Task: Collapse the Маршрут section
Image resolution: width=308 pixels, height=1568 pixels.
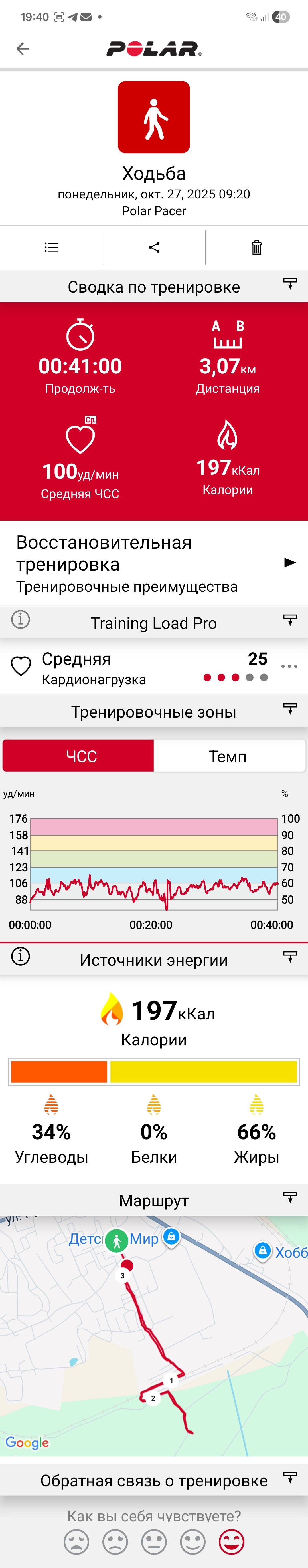Action: coord(290,1197)
